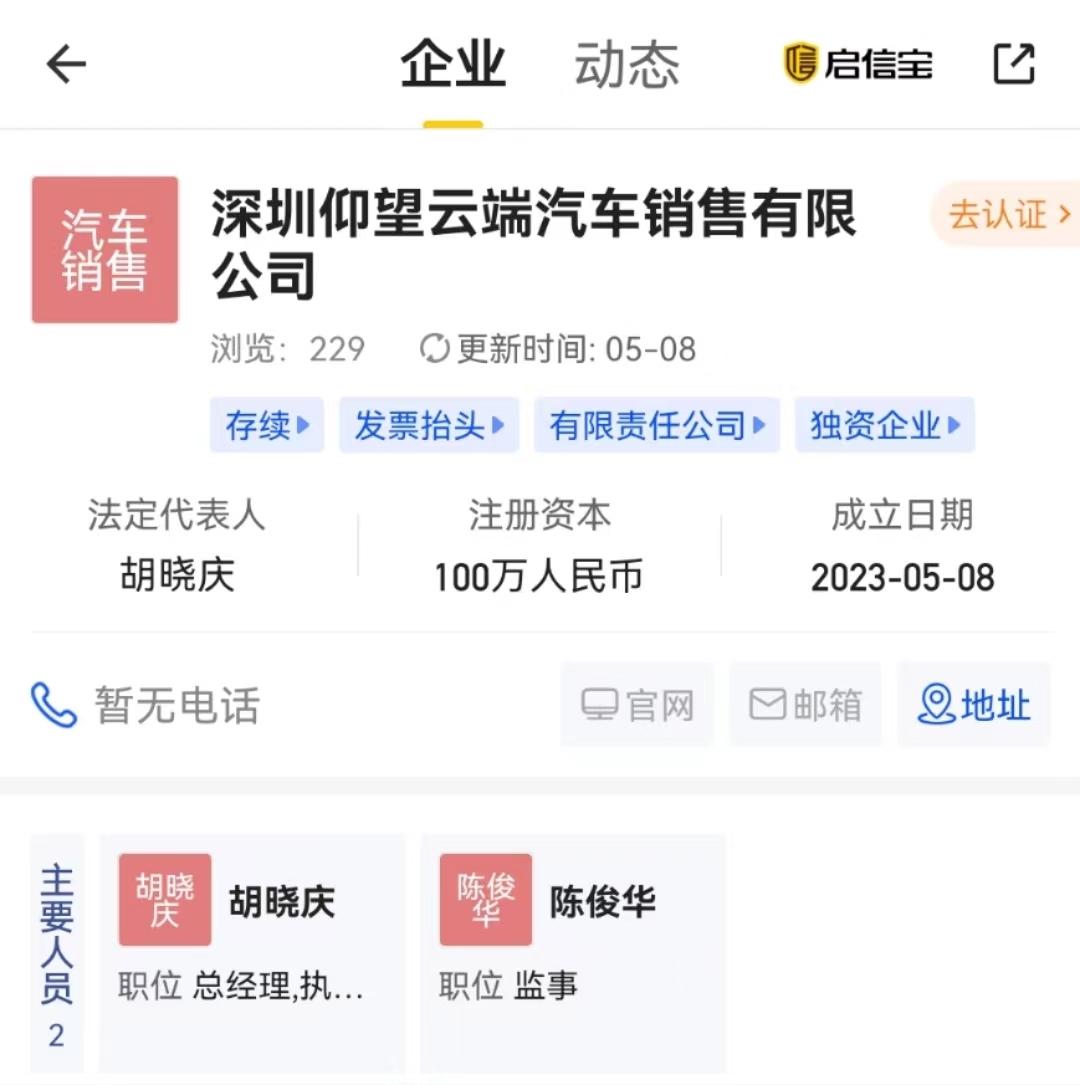
Task: Tap the 独资企业 tag
Action: pyautogui.click(x=885, y=425)
